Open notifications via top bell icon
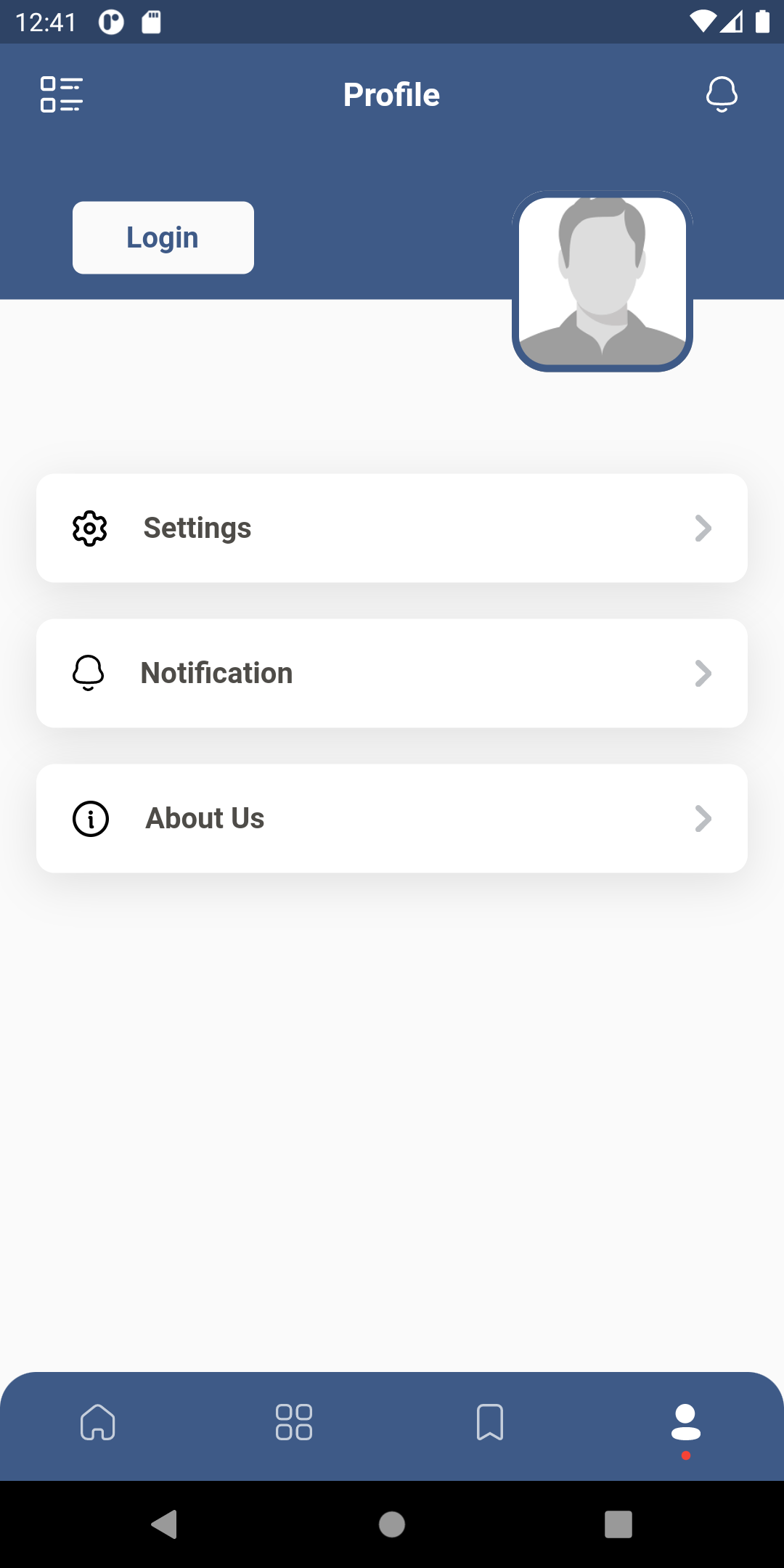 722,94
